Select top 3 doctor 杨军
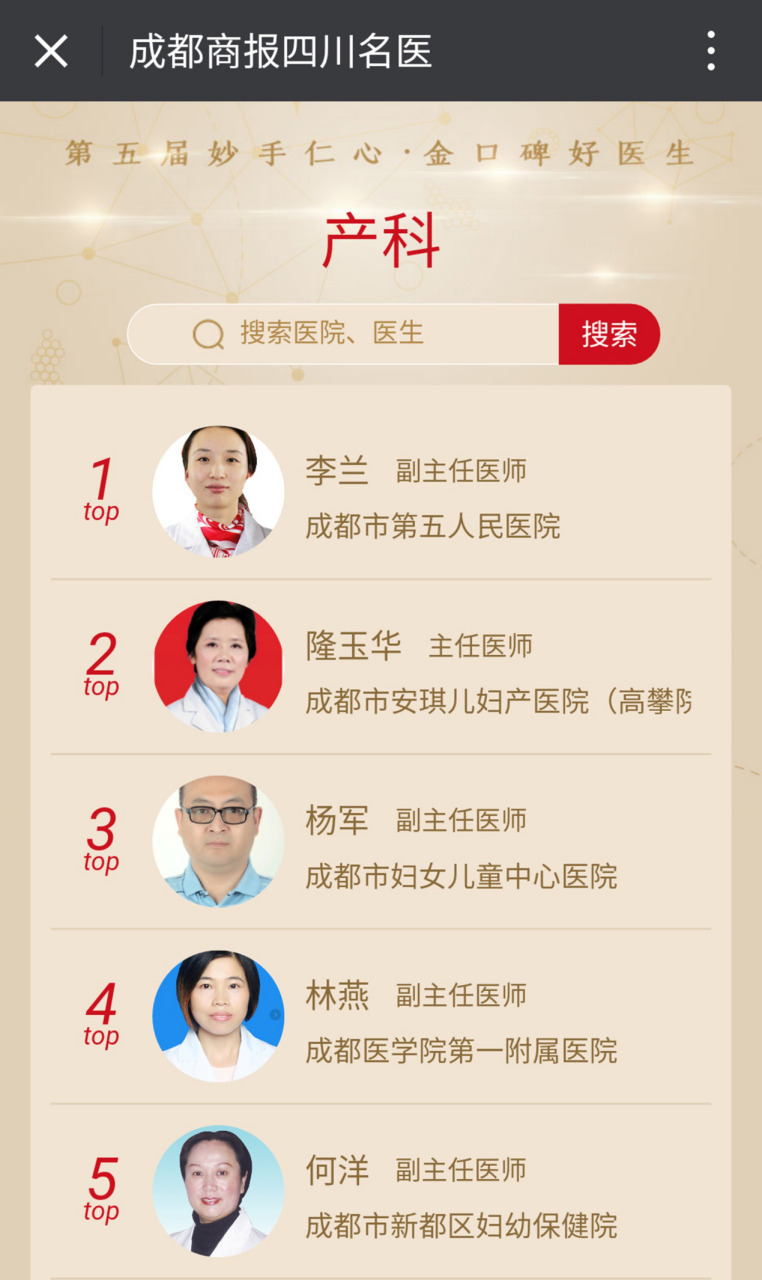Image resolution: width=762 pixels, height=1280 pixels. (381, 842)
